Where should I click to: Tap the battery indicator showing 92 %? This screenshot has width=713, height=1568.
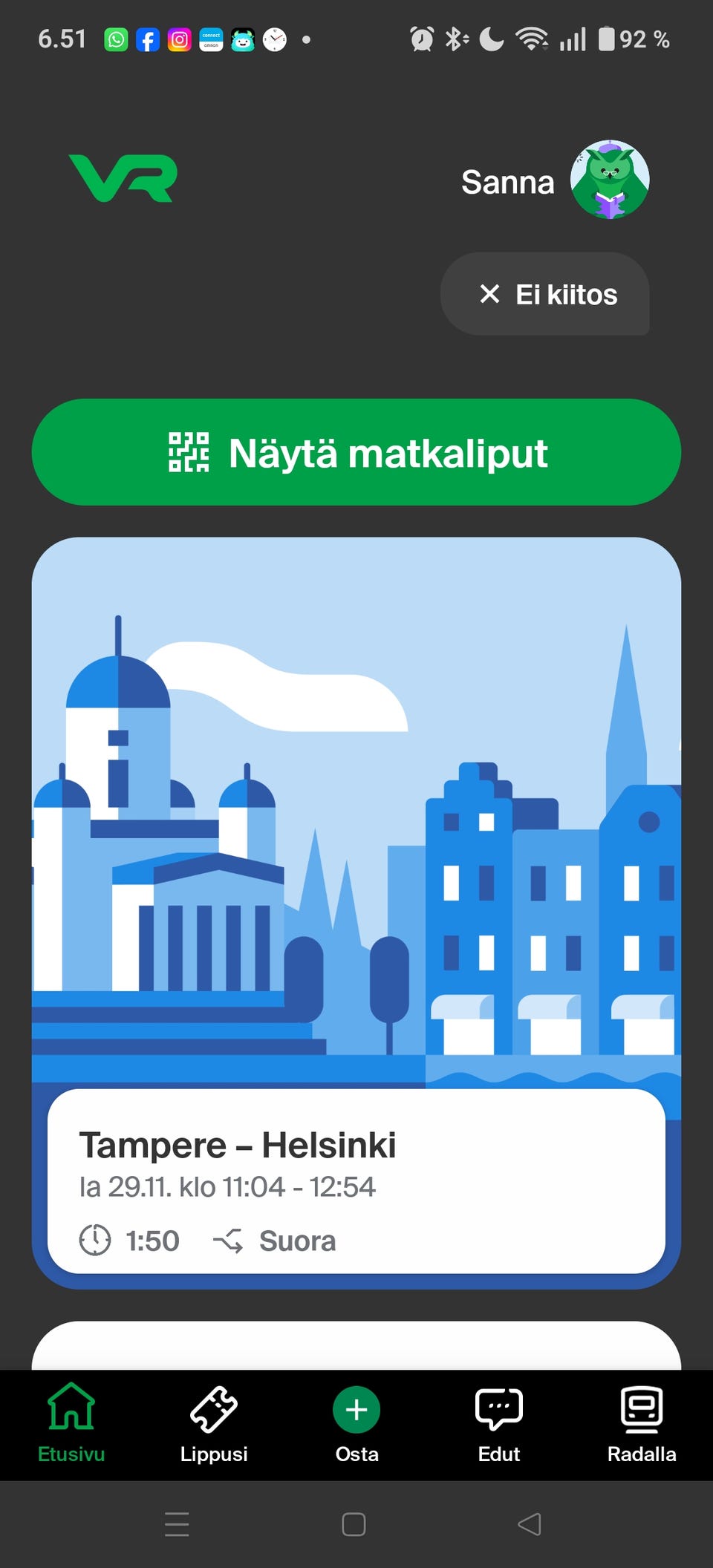(x=635, y=39)
